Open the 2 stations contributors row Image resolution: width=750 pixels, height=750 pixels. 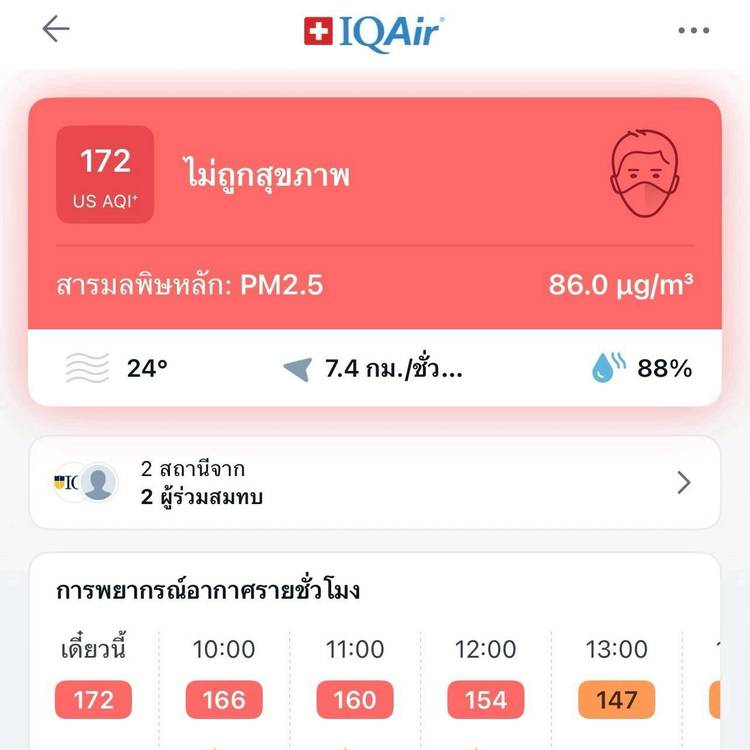[x=374, y=483]
